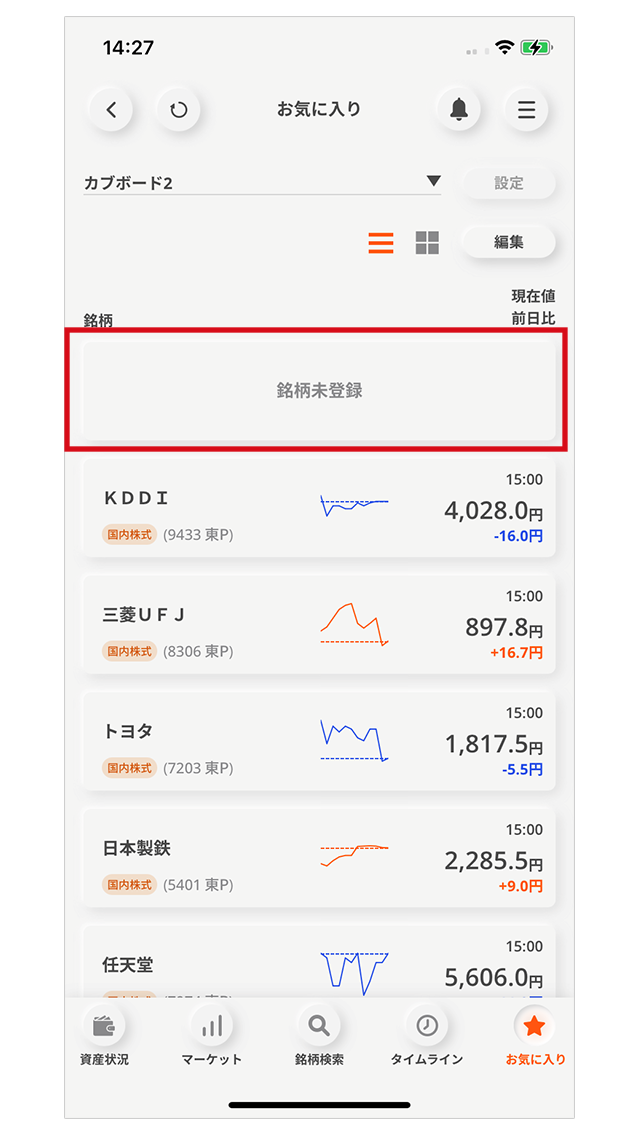
Task: Tap the 編集 button
Action: 509,242
